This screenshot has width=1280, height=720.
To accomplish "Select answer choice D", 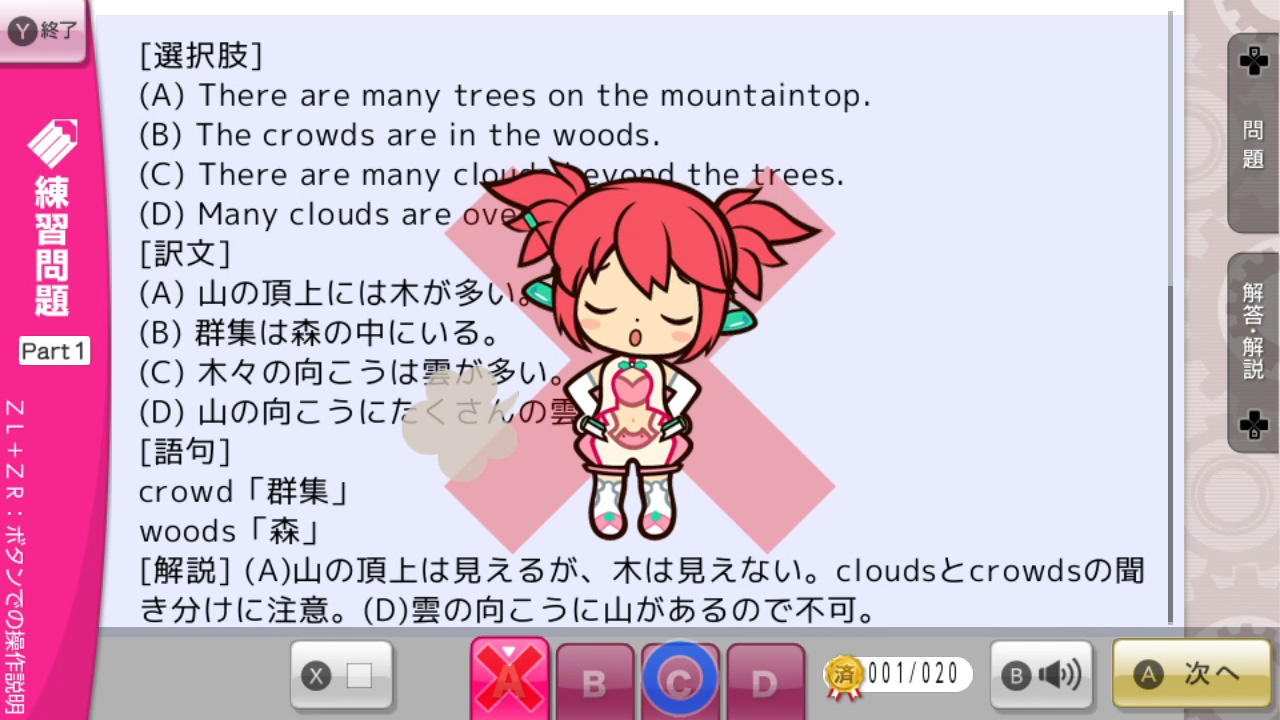I will coord(765,682).
